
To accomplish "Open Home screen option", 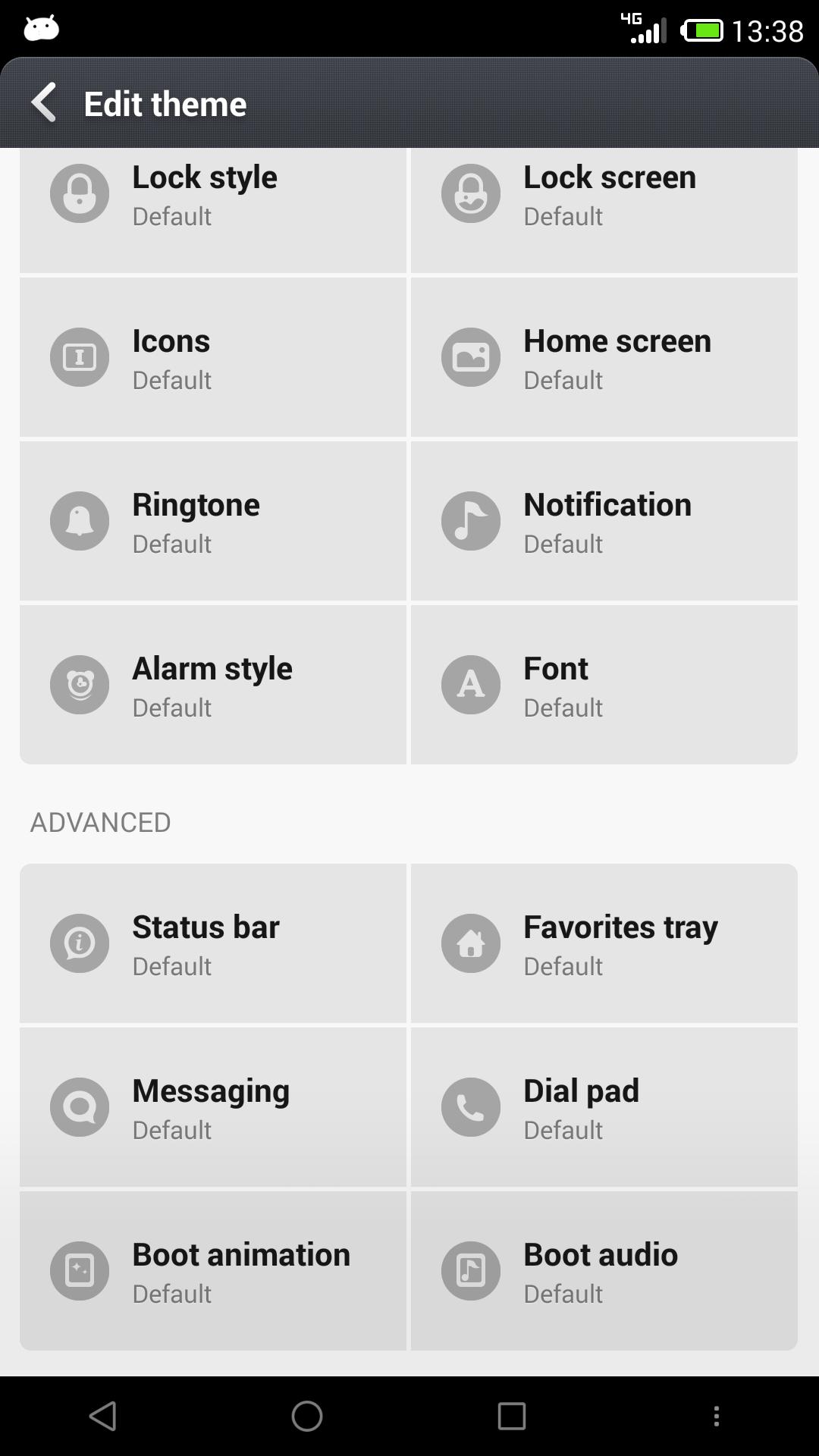I will click(604, 357).
